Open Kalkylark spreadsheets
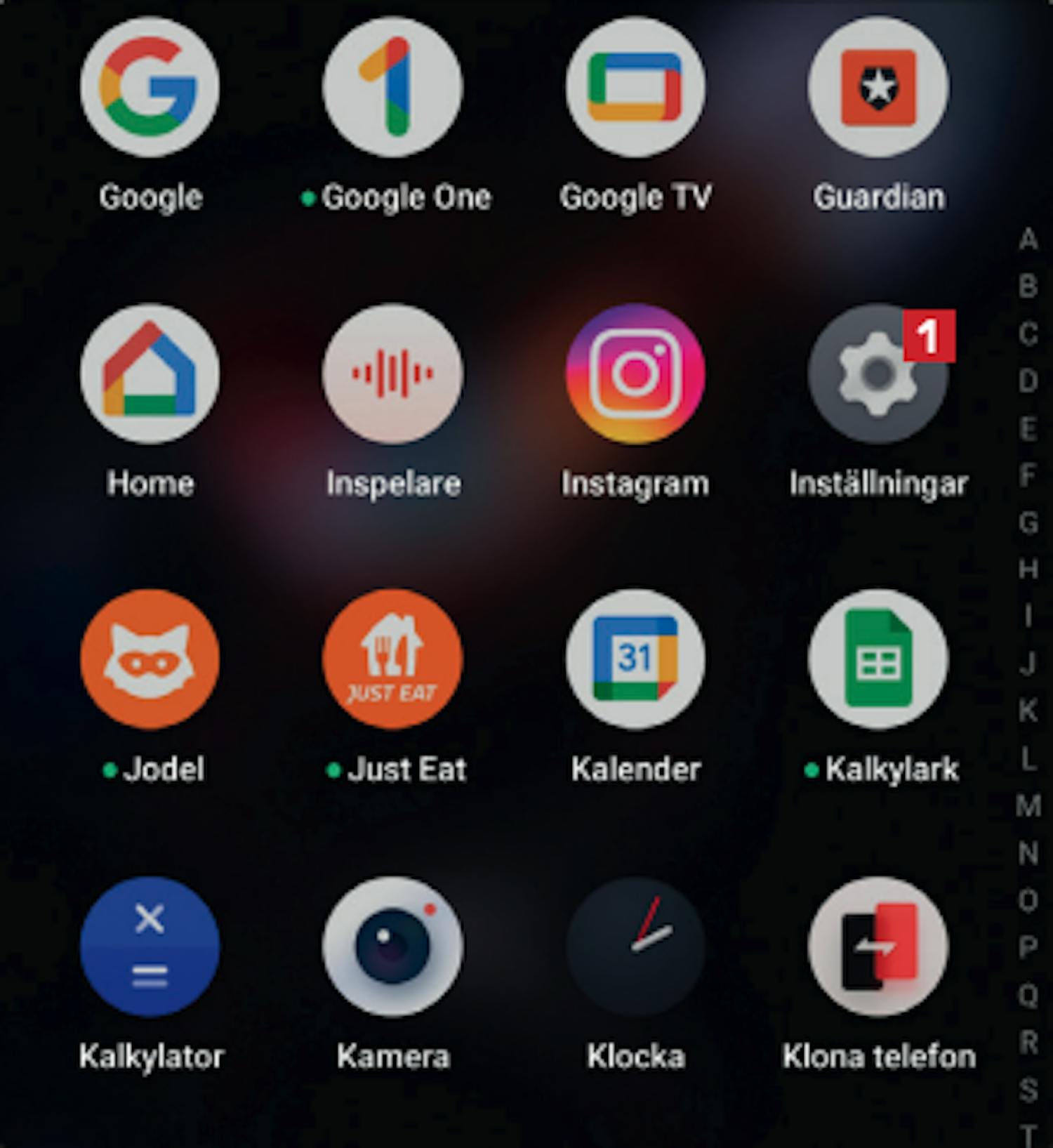Image resolution: width=1053 pixels, height=1148 pixels. point(878,659)
